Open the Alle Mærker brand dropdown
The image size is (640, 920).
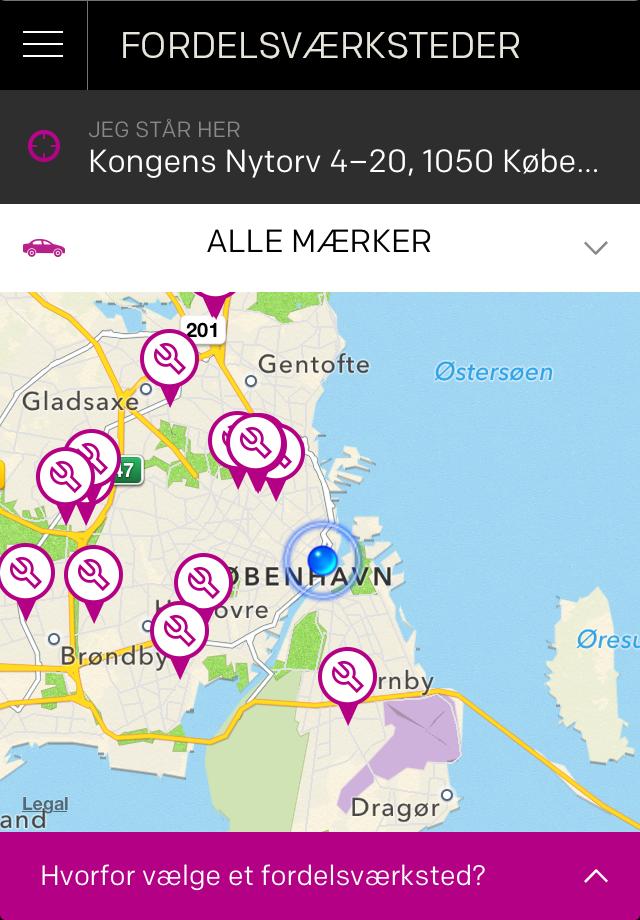[x=320, y=242]
